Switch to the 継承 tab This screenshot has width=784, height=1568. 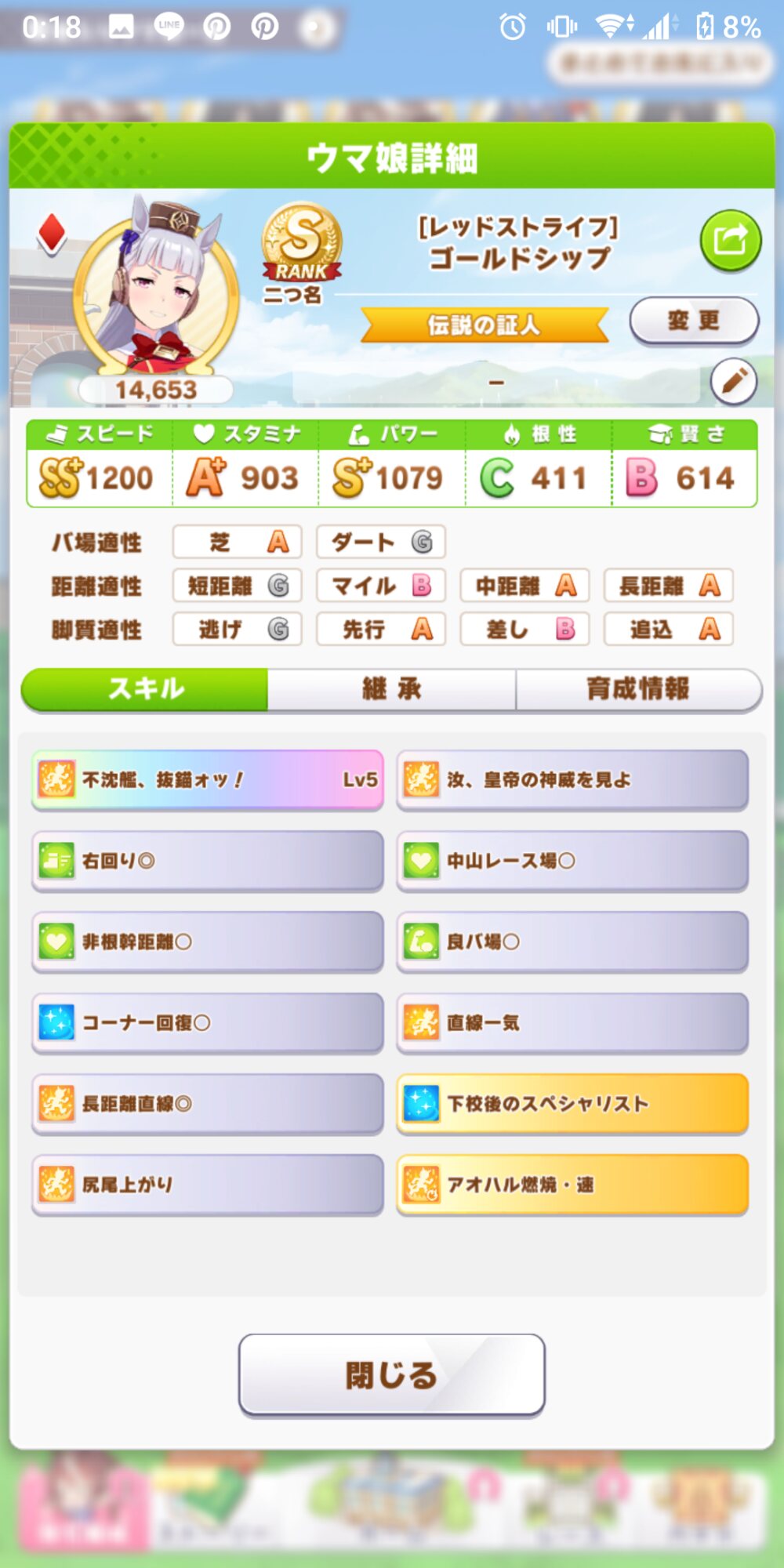click(x=391, y=689)
